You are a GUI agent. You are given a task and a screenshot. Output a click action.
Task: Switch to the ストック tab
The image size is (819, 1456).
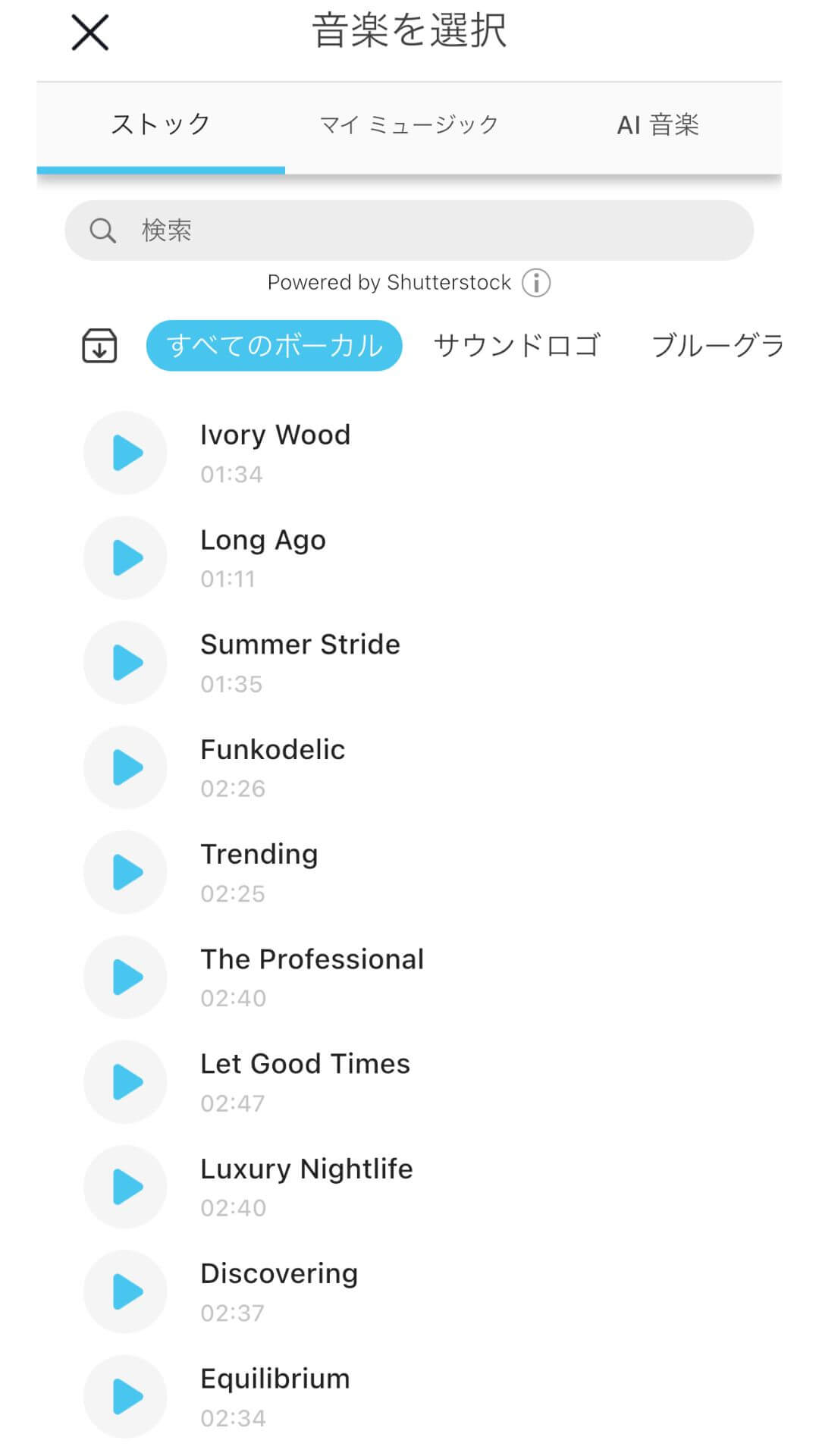click(161, 124)
